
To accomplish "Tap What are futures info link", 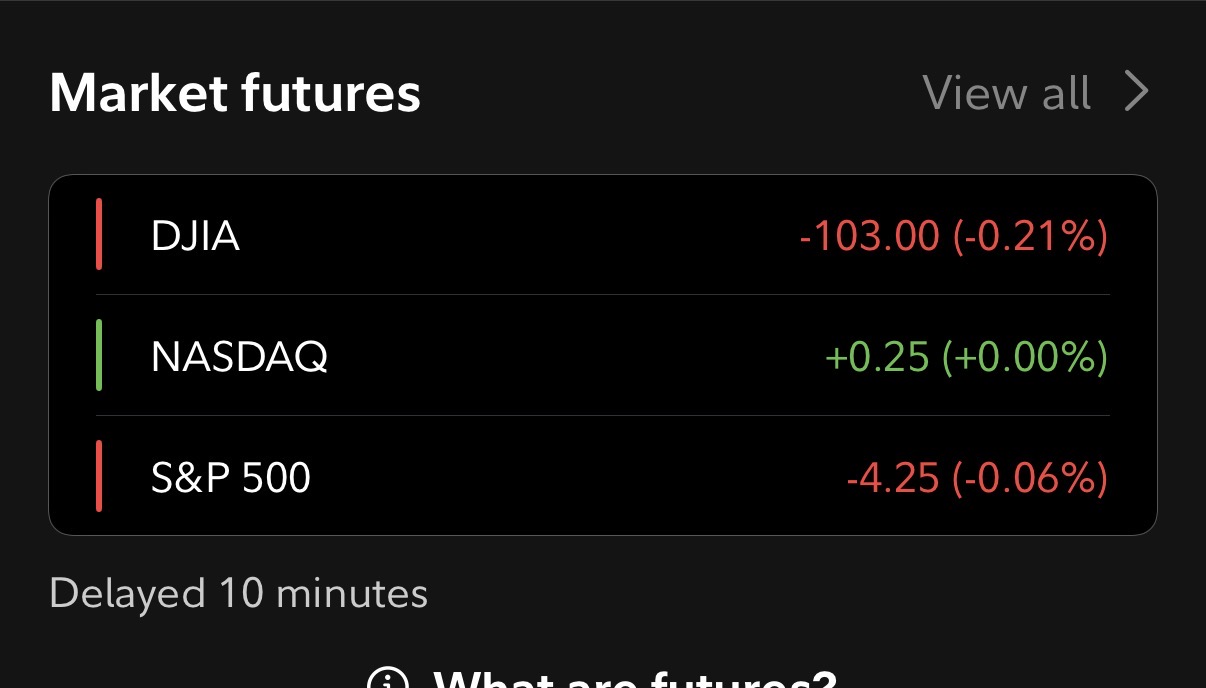I will click(x=603, y=680).
